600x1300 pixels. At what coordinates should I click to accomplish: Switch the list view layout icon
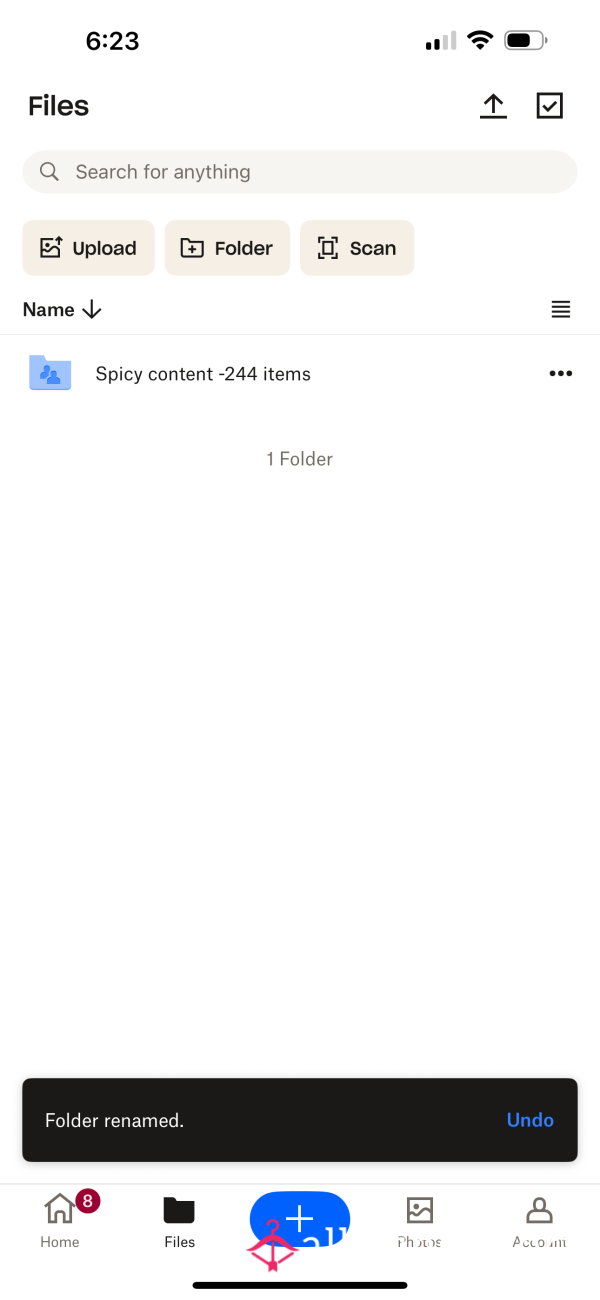point(561,310)
